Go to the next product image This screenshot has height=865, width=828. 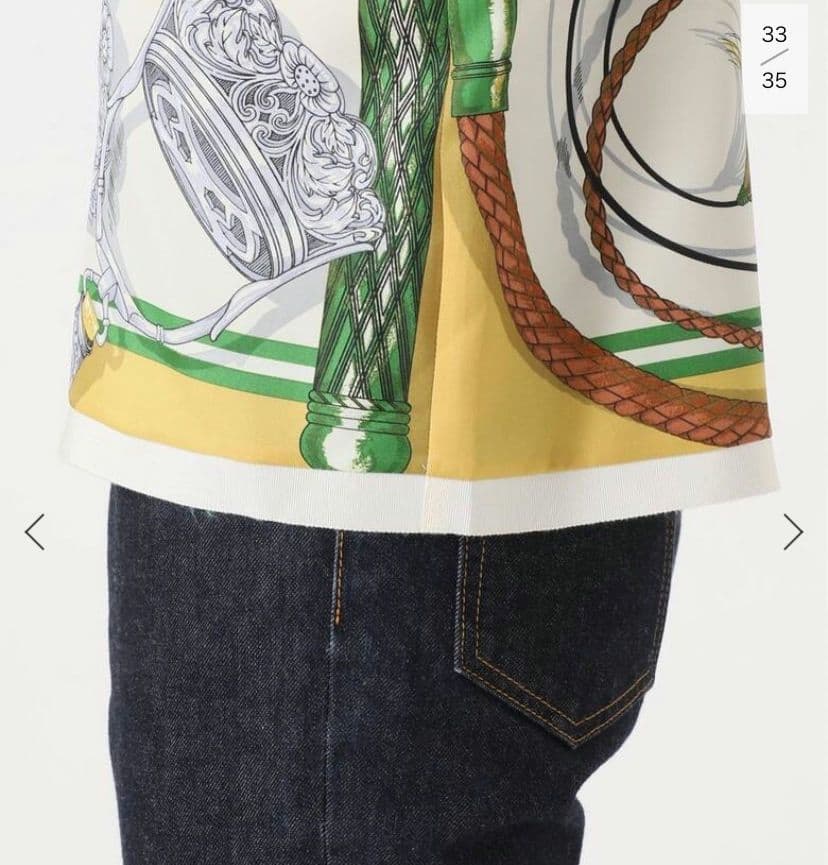click(792, 532)
